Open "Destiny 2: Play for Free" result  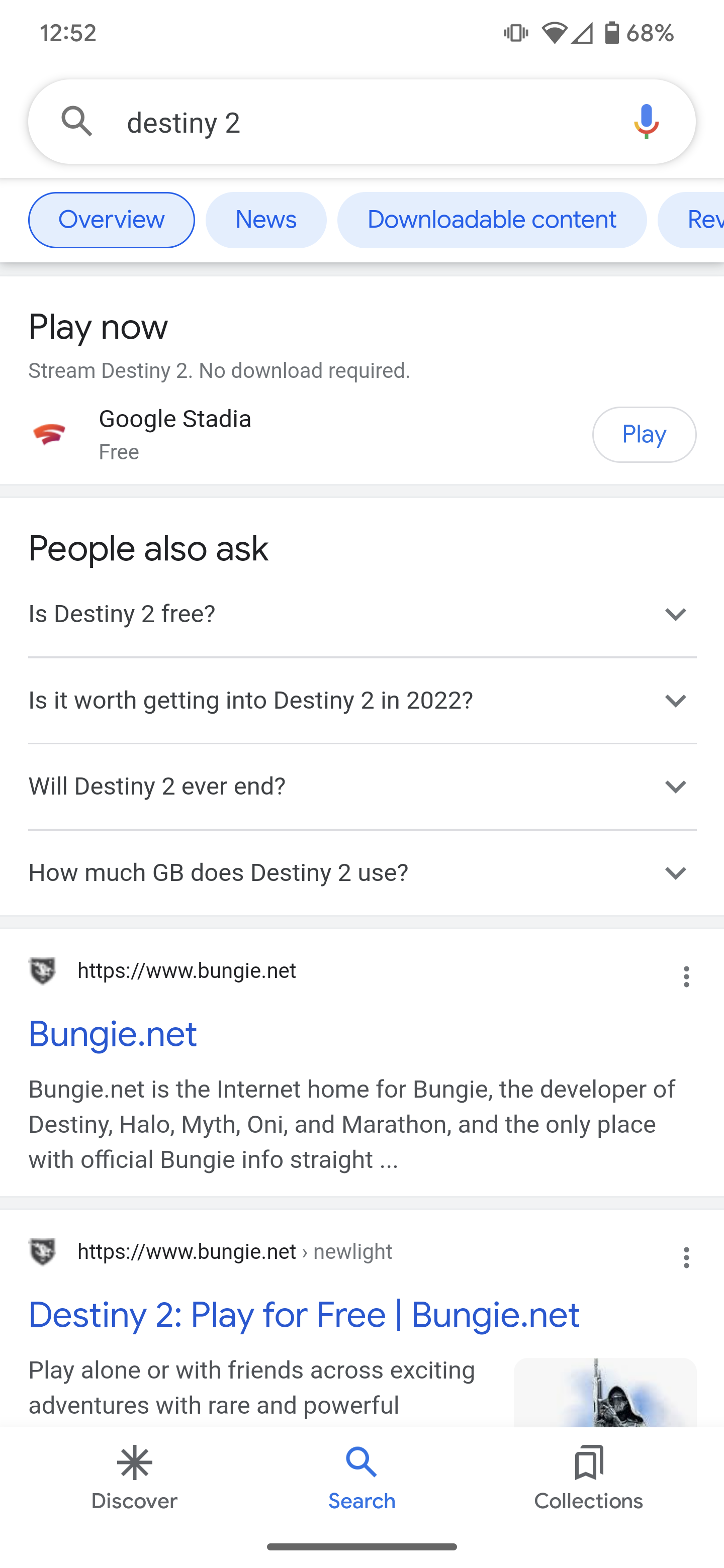click(x=304, y=1314)
